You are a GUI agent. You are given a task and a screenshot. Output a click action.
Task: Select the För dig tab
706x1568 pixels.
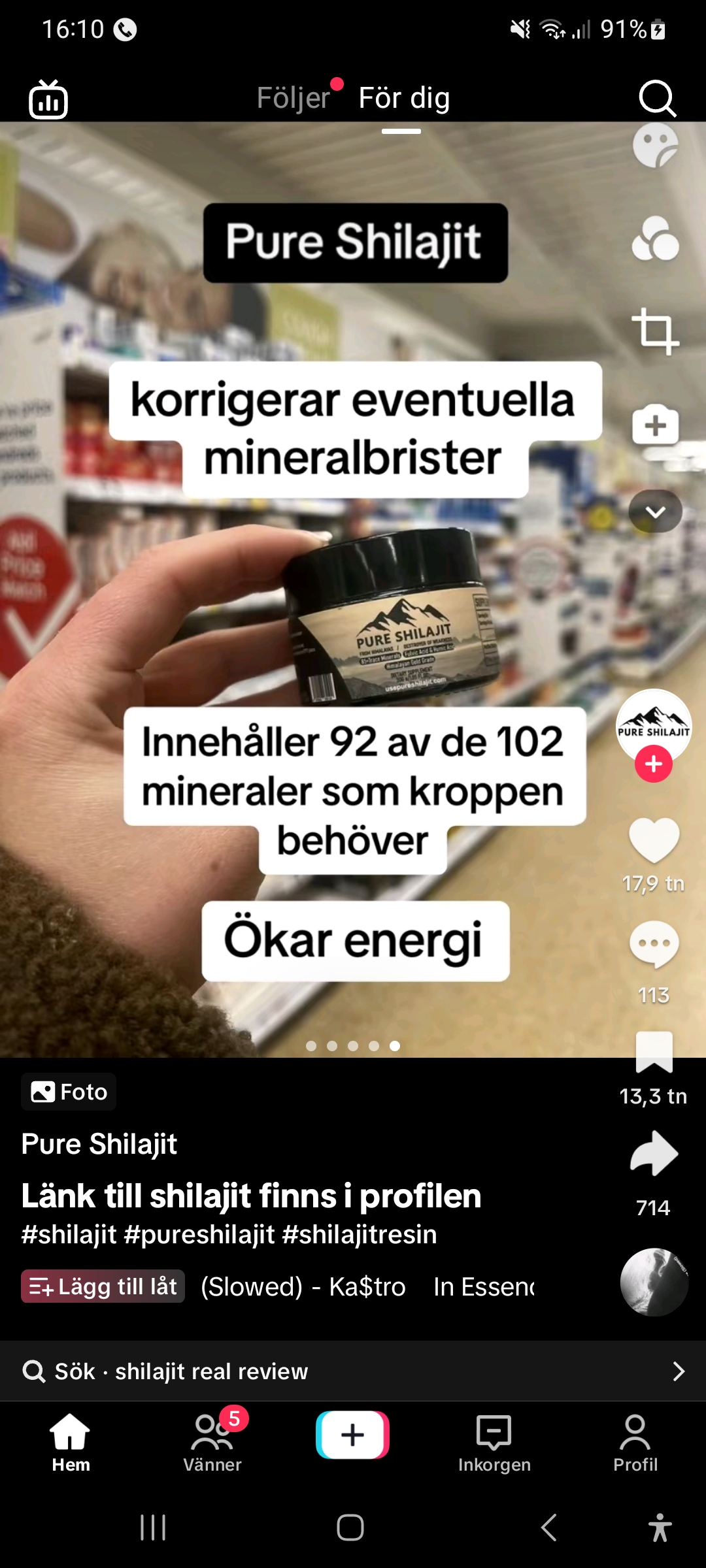pyautogui.click(x=404, y=99)
